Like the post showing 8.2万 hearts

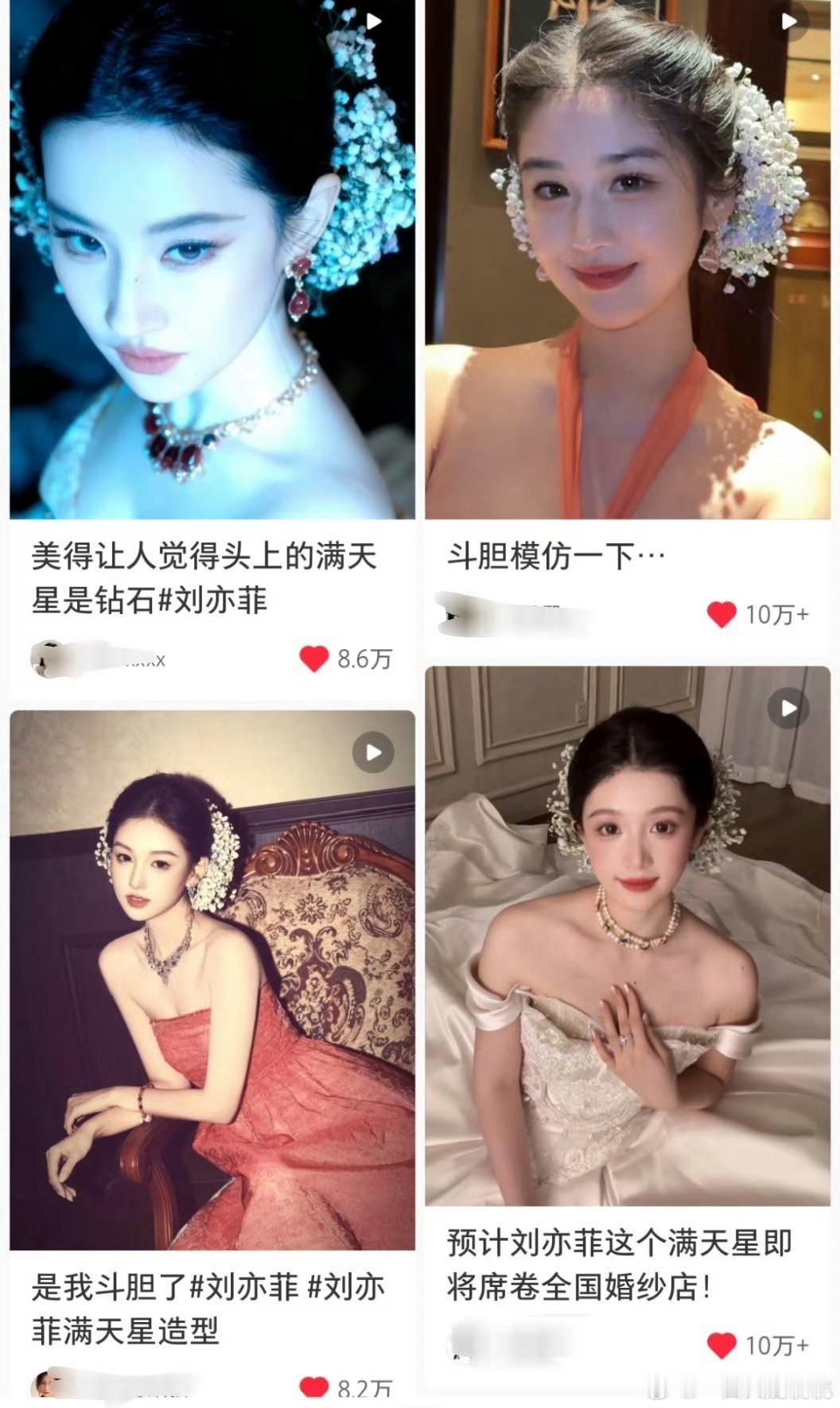317,1387
